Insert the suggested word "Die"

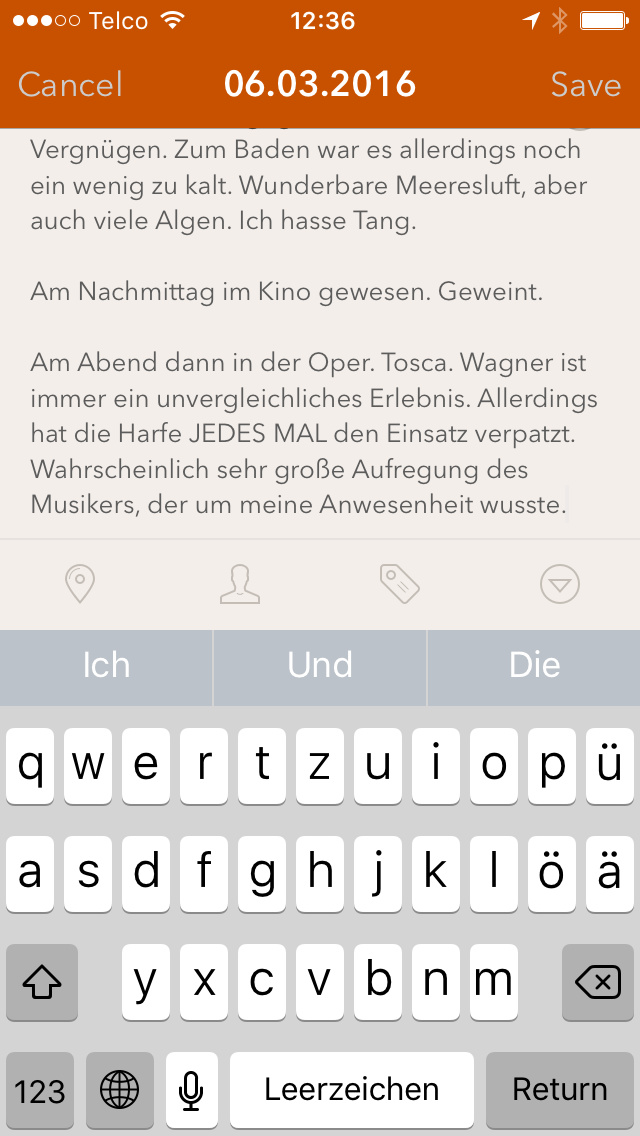point(534,666)
